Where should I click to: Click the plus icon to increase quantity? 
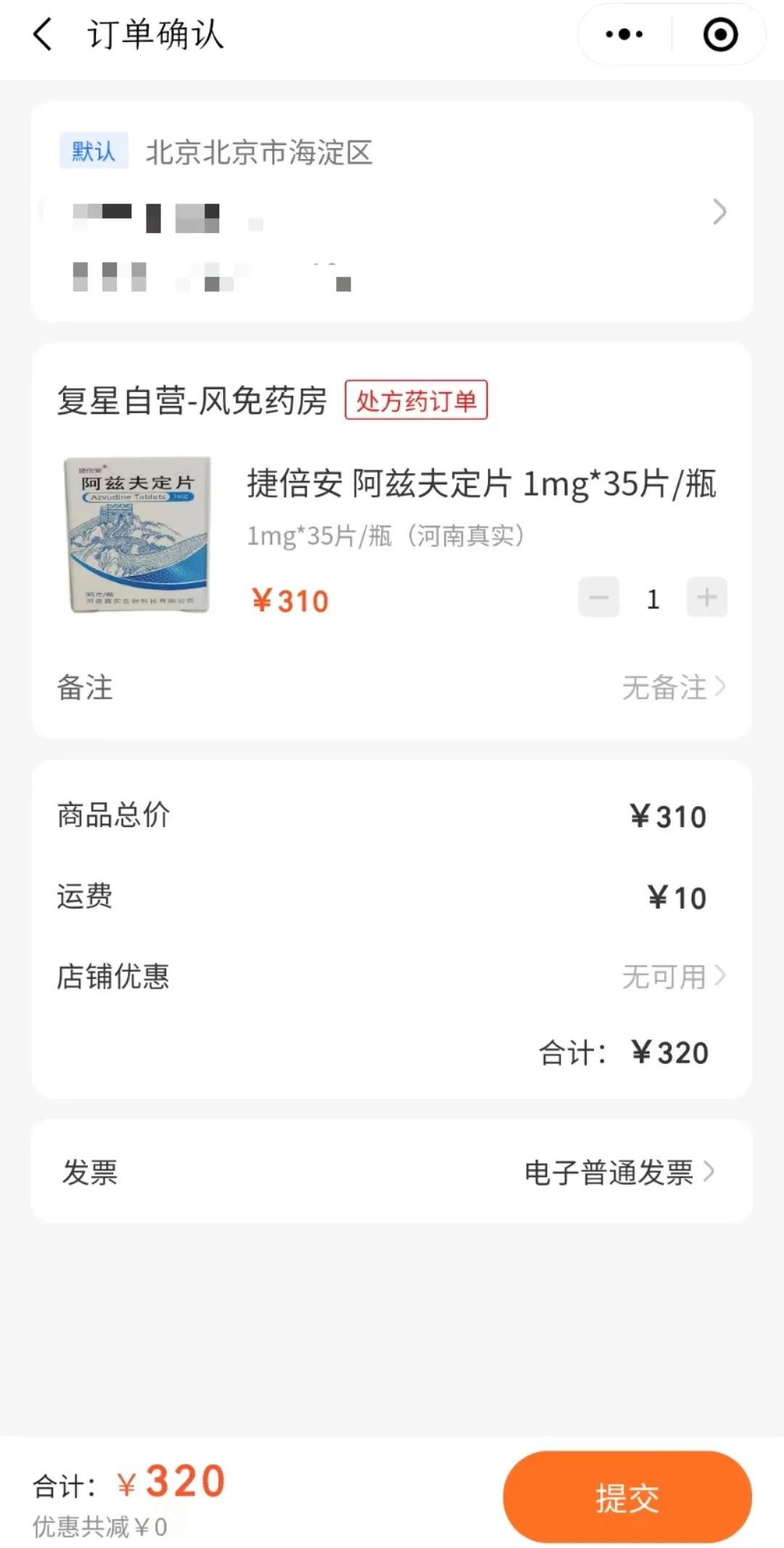tap(706, 597)
